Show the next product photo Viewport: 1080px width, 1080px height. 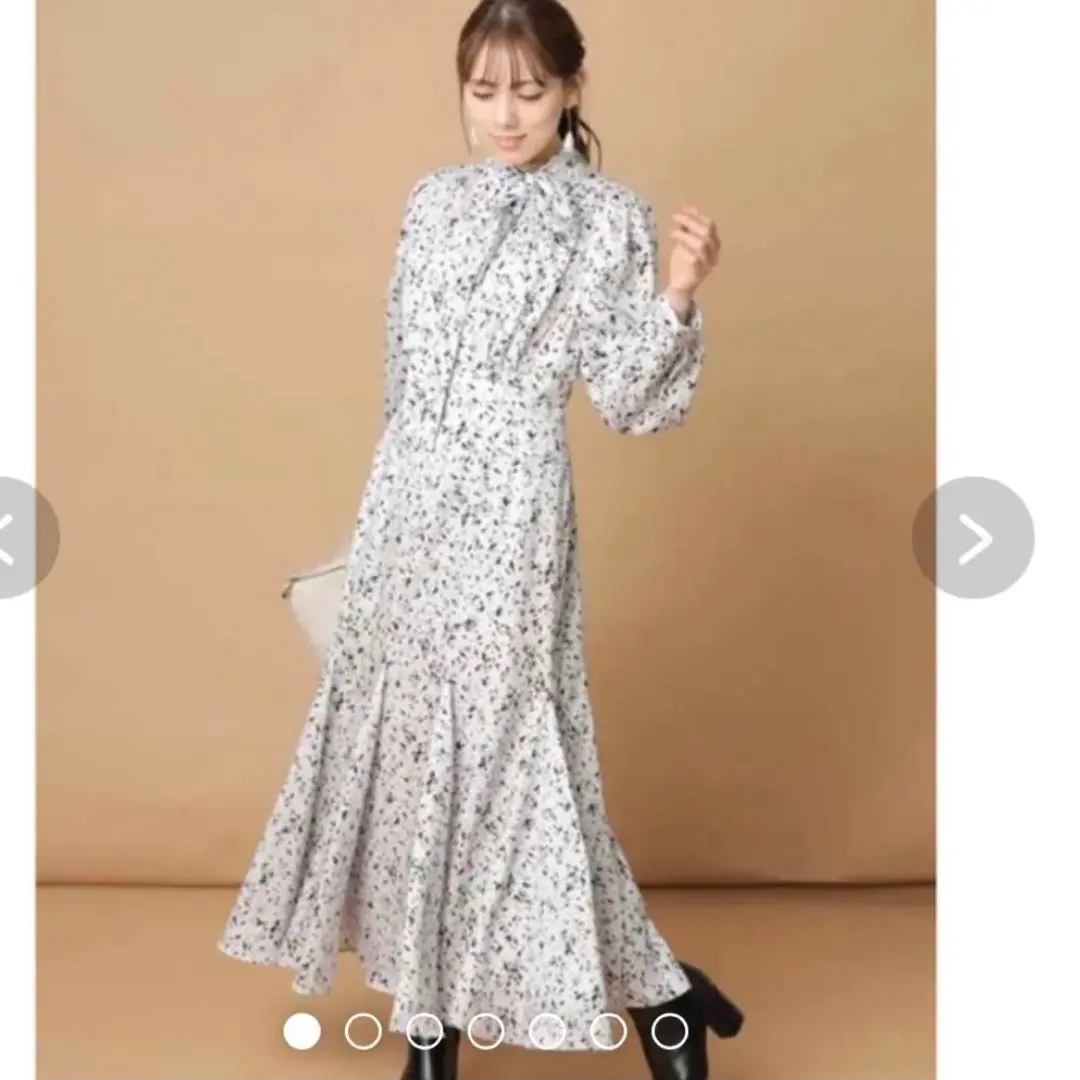[972, 538]
